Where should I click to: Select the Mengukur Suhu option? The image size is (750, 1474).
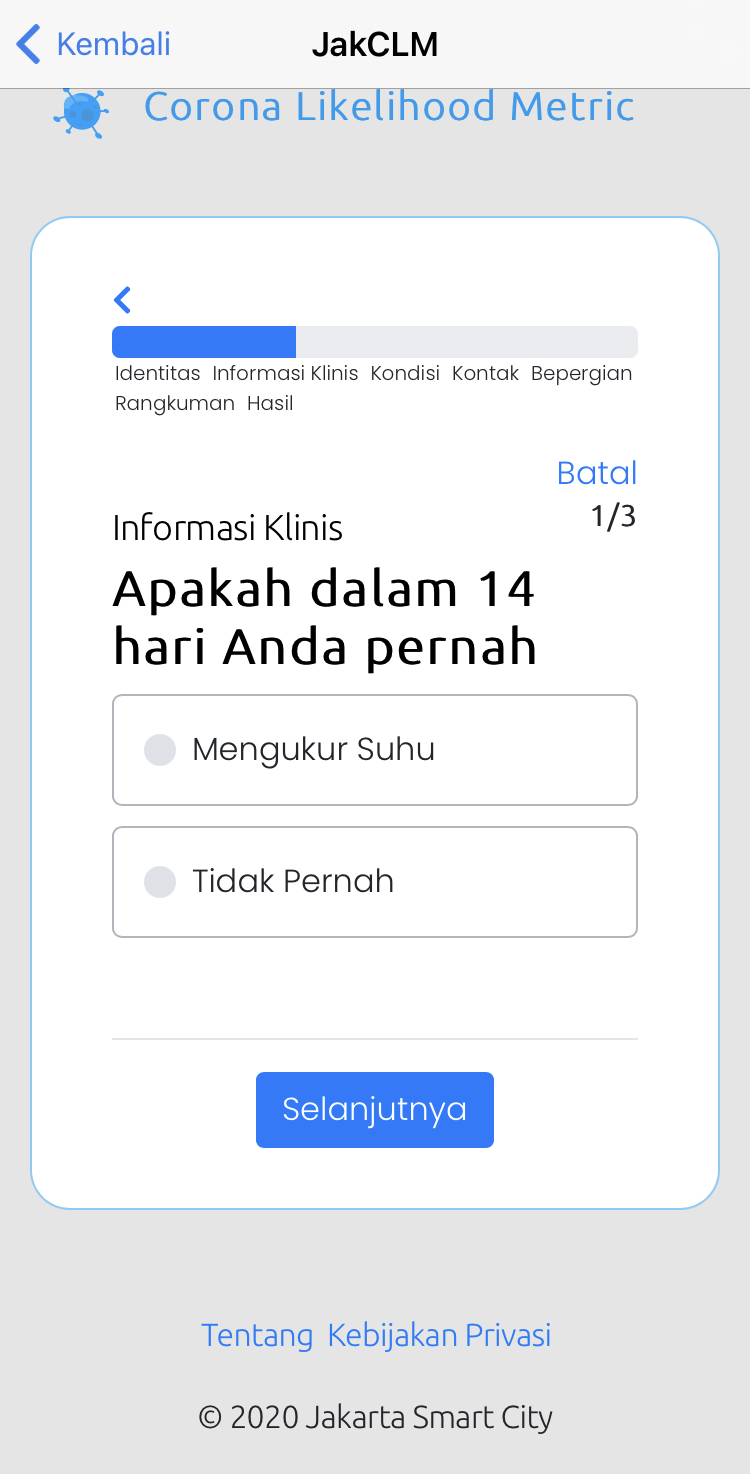[x=375, y=750]
